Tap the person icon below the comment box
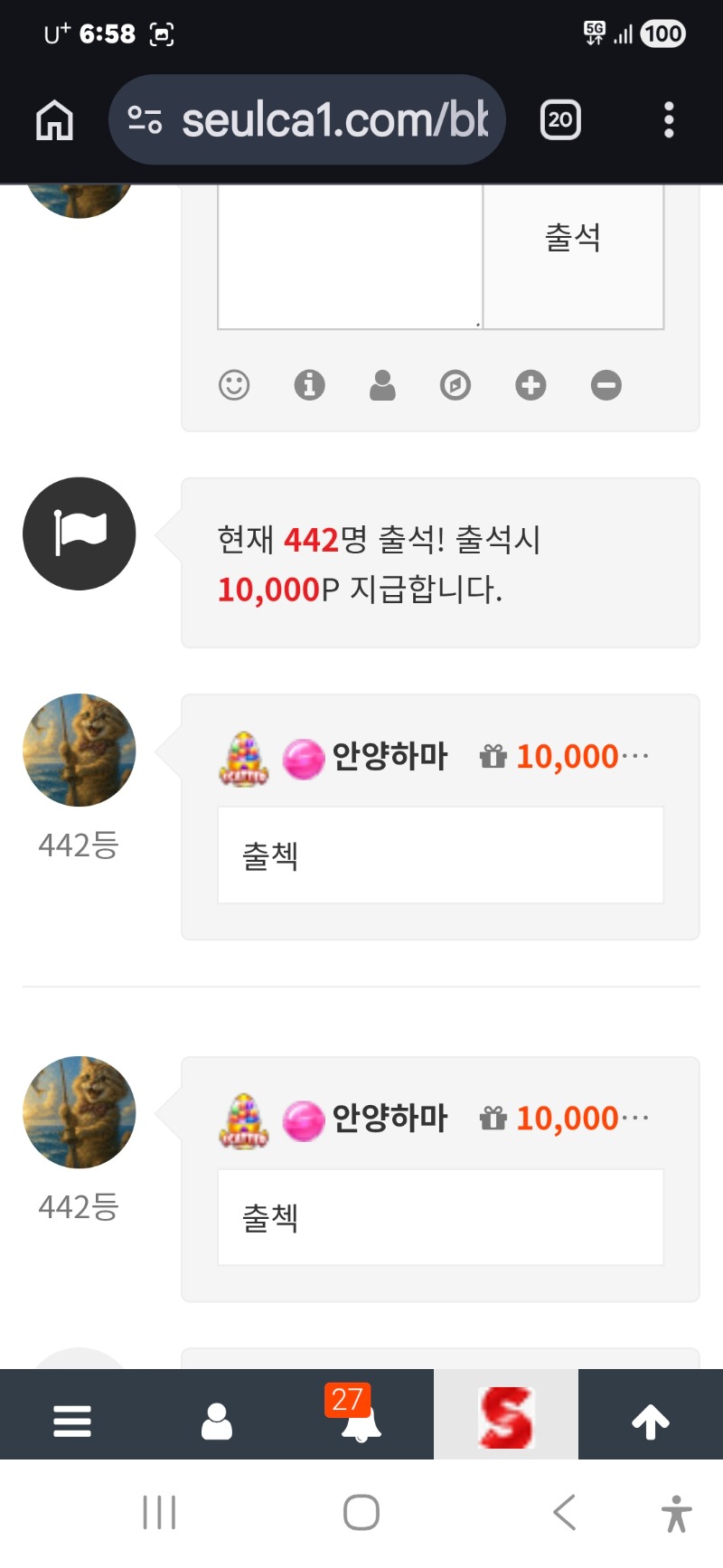This screenshot has width=723, height=1568. pyautogui.click(x=382, y=385)
